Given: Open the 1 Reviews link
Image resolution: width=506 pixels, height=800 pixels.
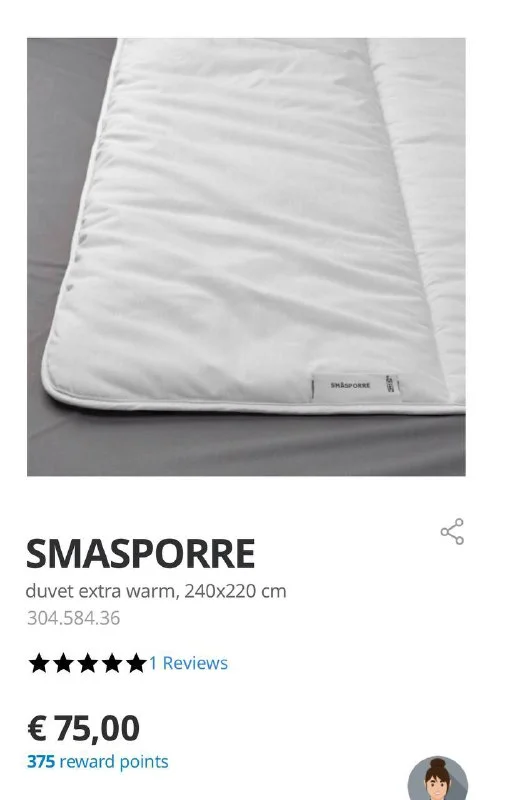Looking at the screenshot, I should coord(188,663).
